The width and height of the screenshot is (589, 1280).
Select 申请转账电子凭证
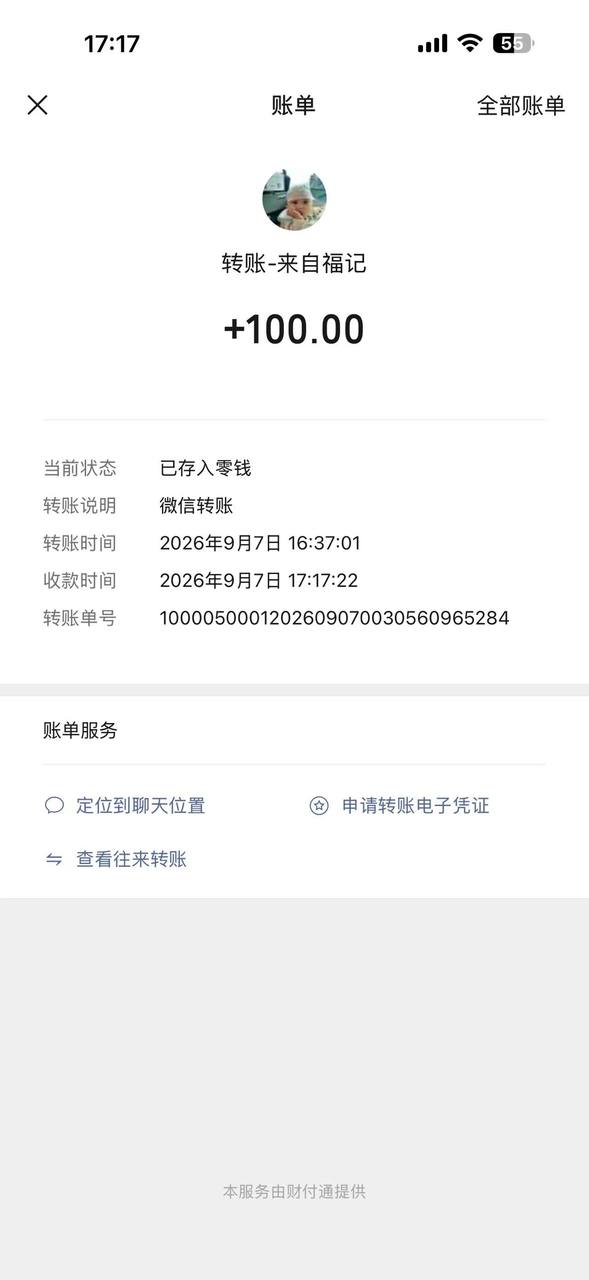coord(399,806)
